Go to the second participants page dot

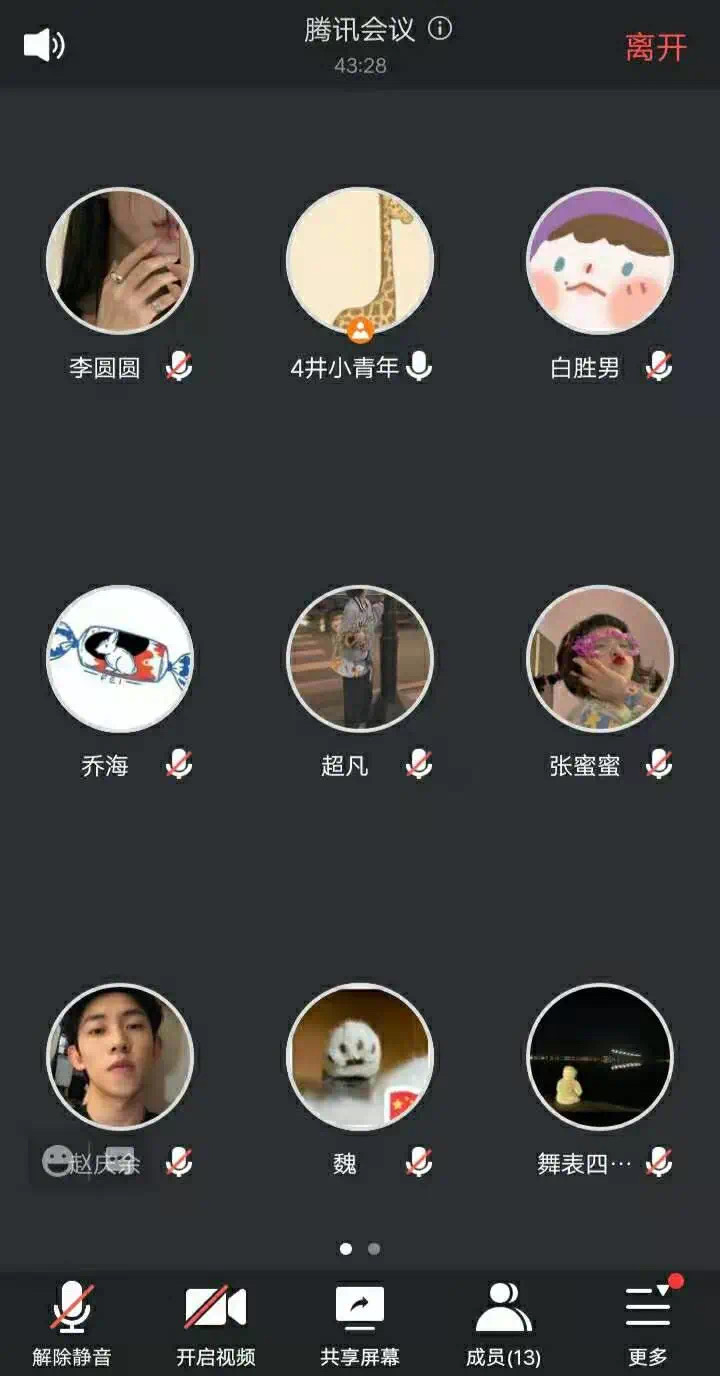(374, 1249)
